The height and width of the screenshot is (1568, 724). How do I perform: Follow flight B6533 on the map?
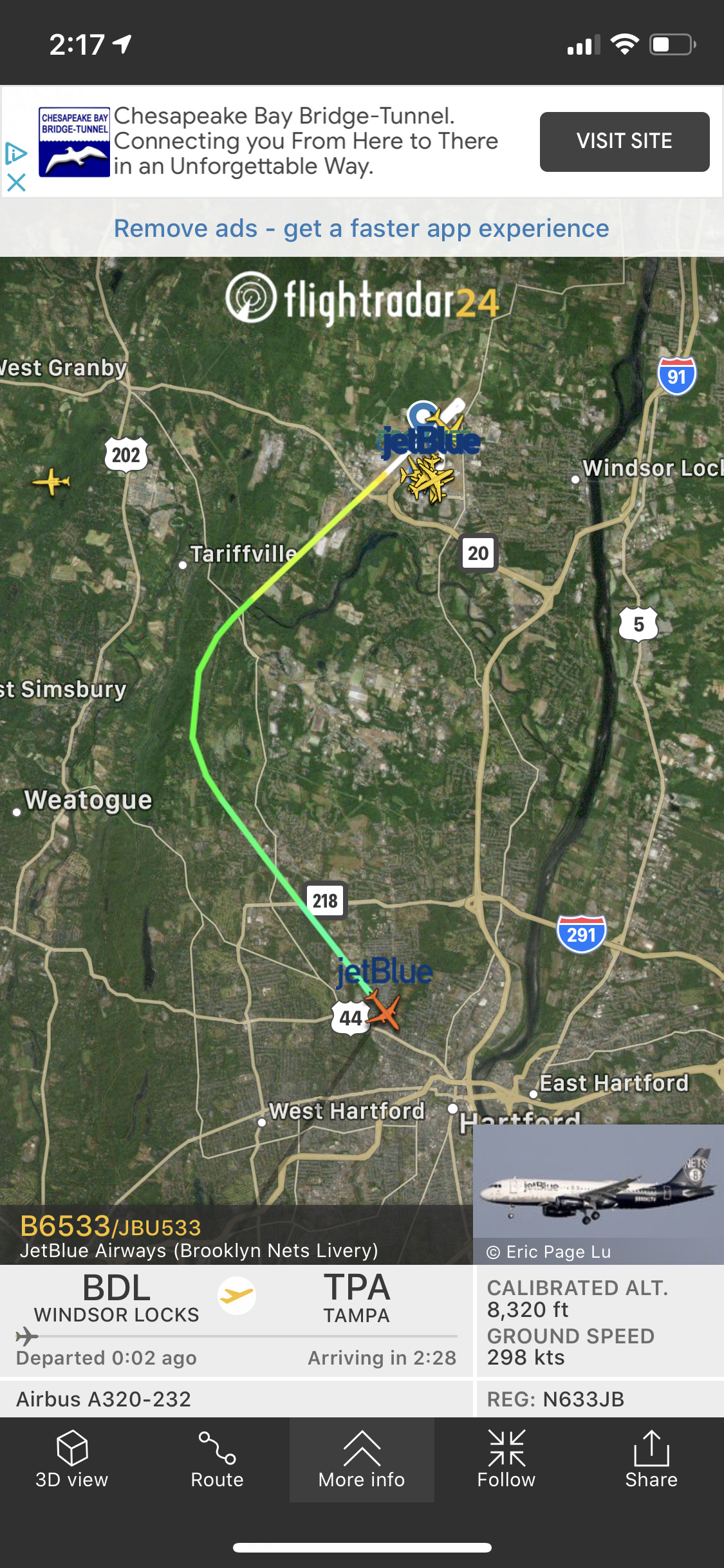[x=506, y=1459]
